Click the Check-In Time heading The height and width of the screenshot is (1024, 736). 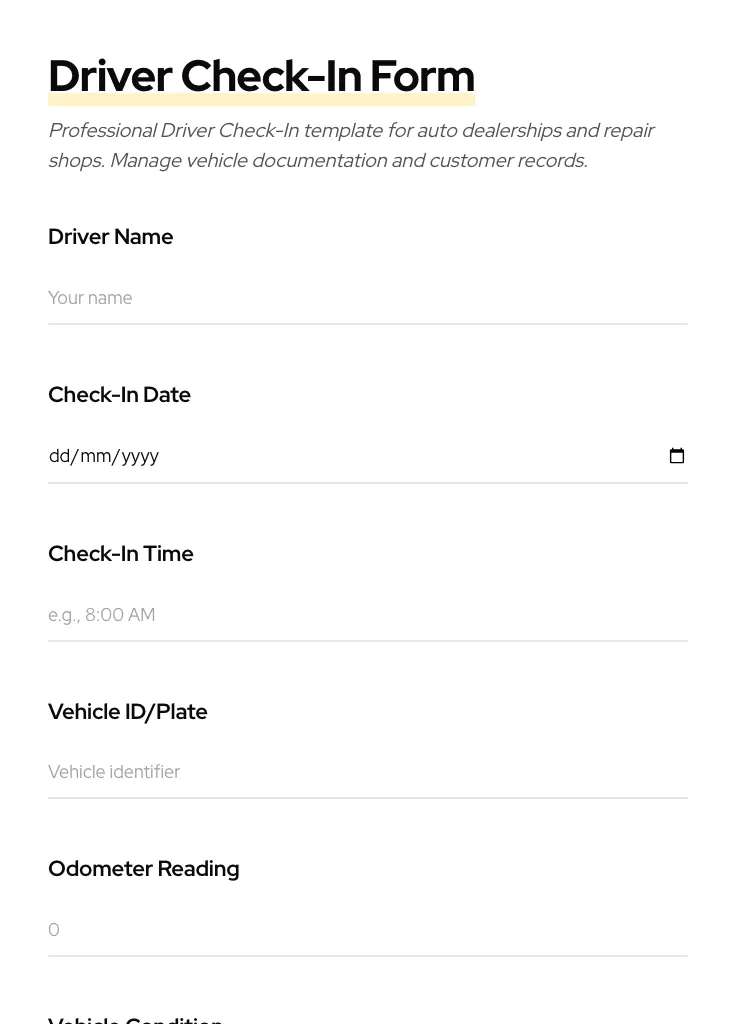pos(120,553)
